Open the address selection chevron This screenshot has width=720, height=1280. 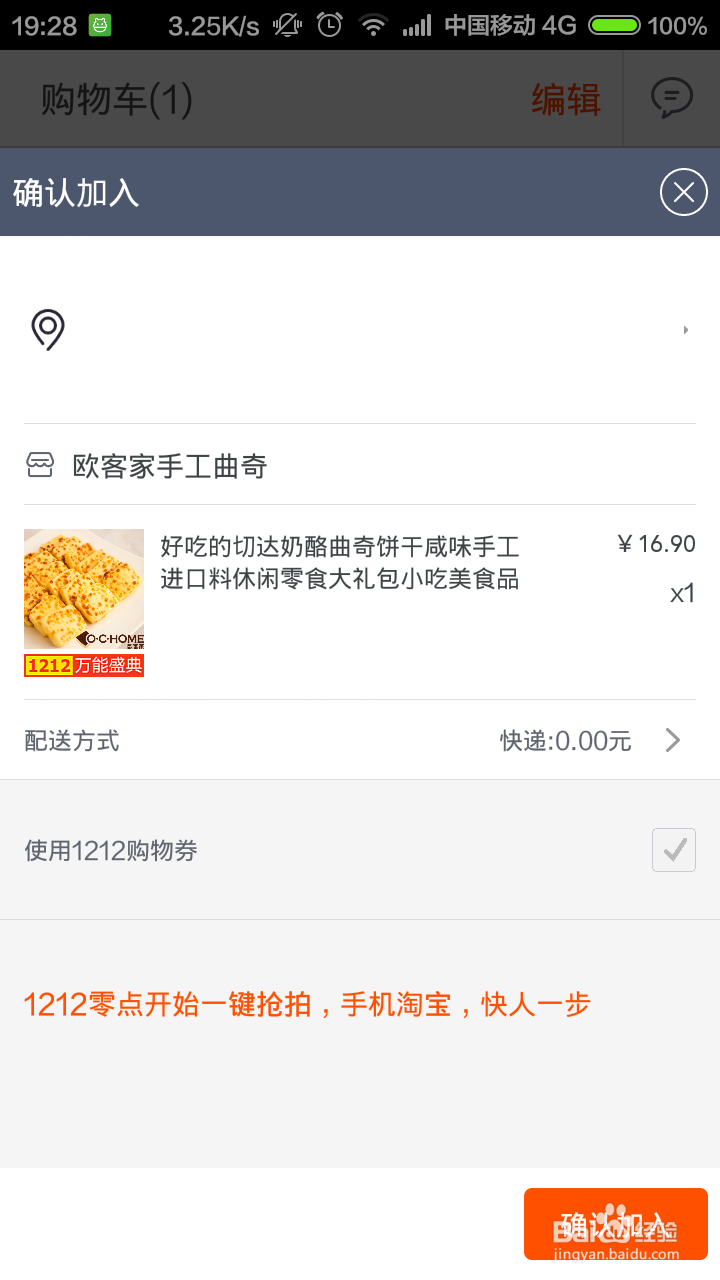tap(686, 330)
